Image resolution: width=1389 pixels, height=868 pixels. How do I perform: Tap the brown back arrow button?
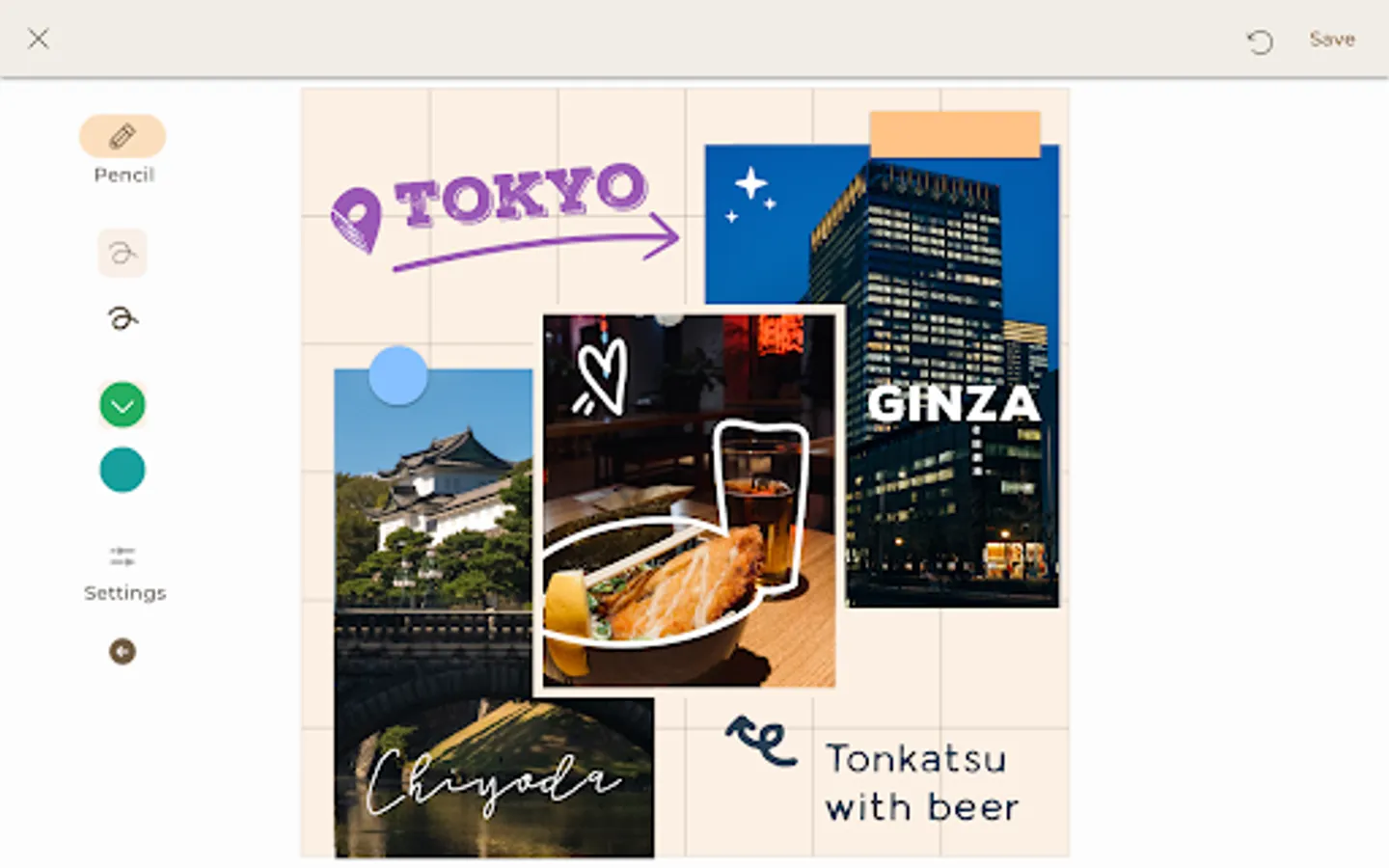pos(123,652)
